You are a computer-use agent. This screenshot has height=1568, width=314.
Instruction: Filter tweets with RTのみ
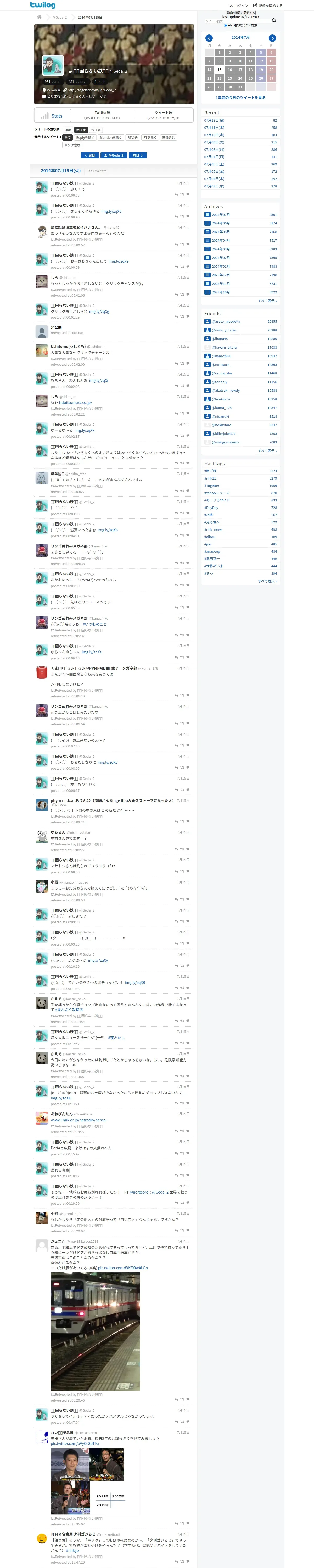(x=132, y=137)
